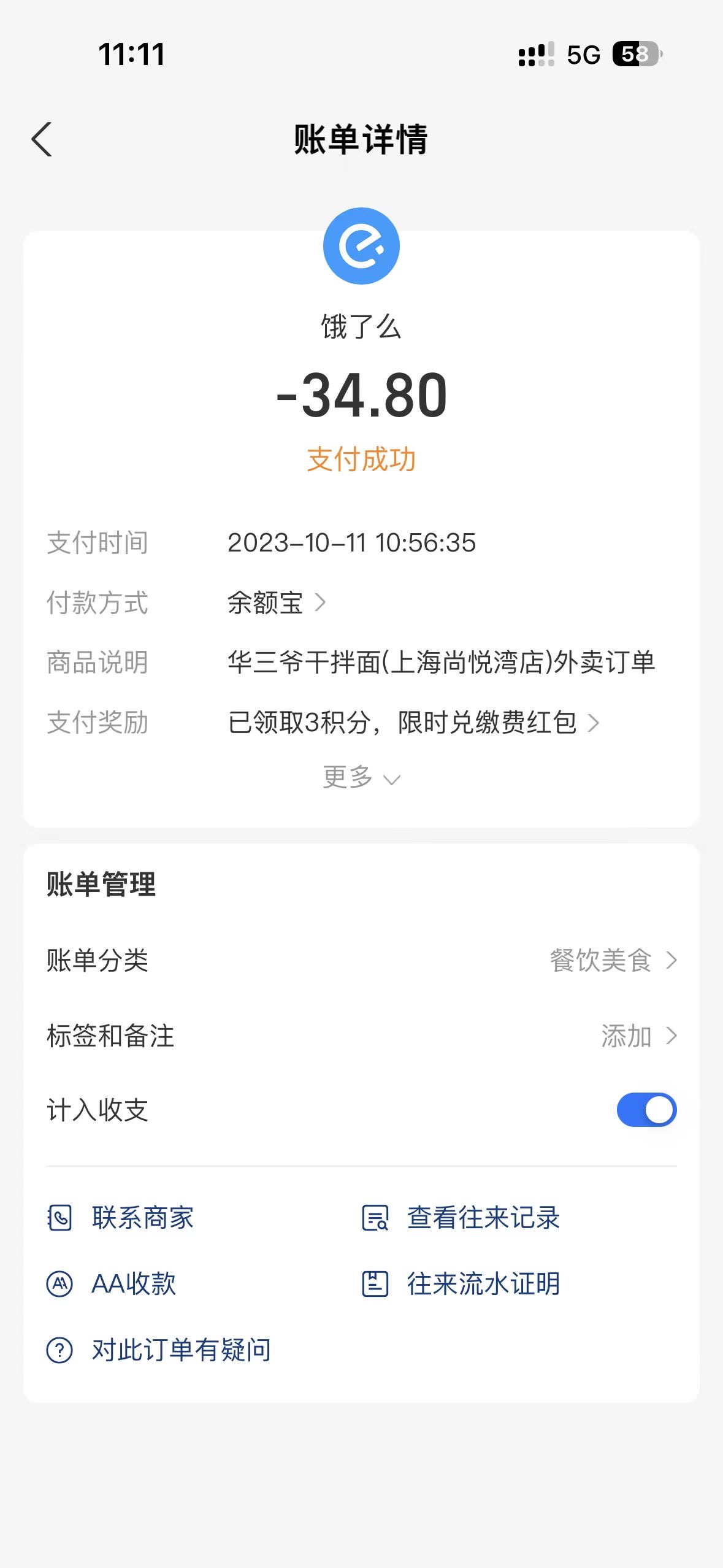Expand the 更多 details section
723x1568 pixels.
point(361,777)
